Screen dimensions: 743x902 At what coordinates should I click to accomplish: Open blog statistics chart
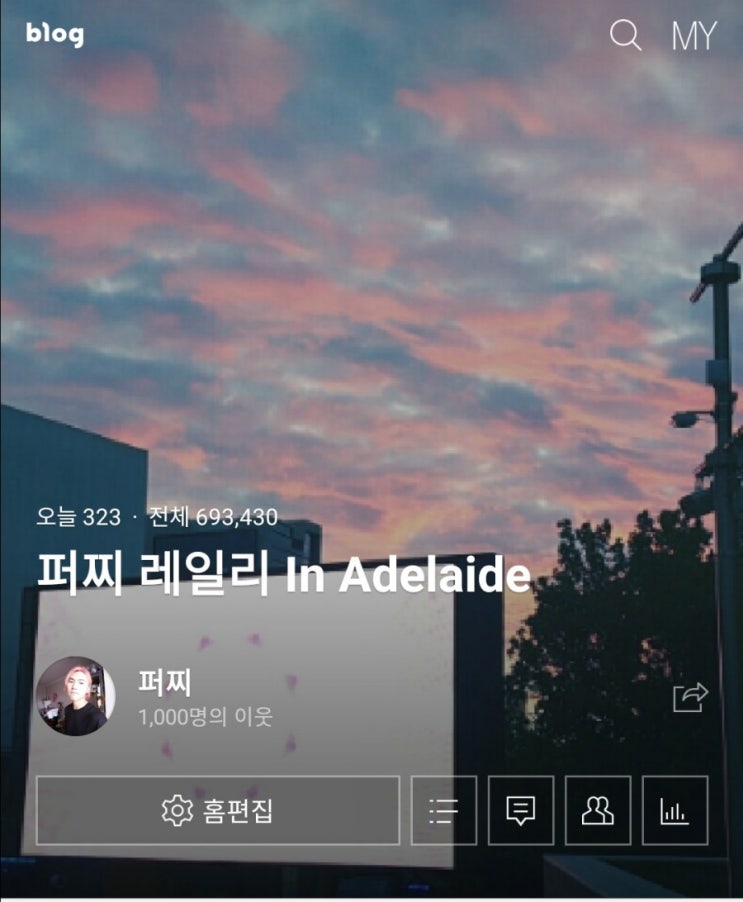pyautogui.click(x=675, y=810)
